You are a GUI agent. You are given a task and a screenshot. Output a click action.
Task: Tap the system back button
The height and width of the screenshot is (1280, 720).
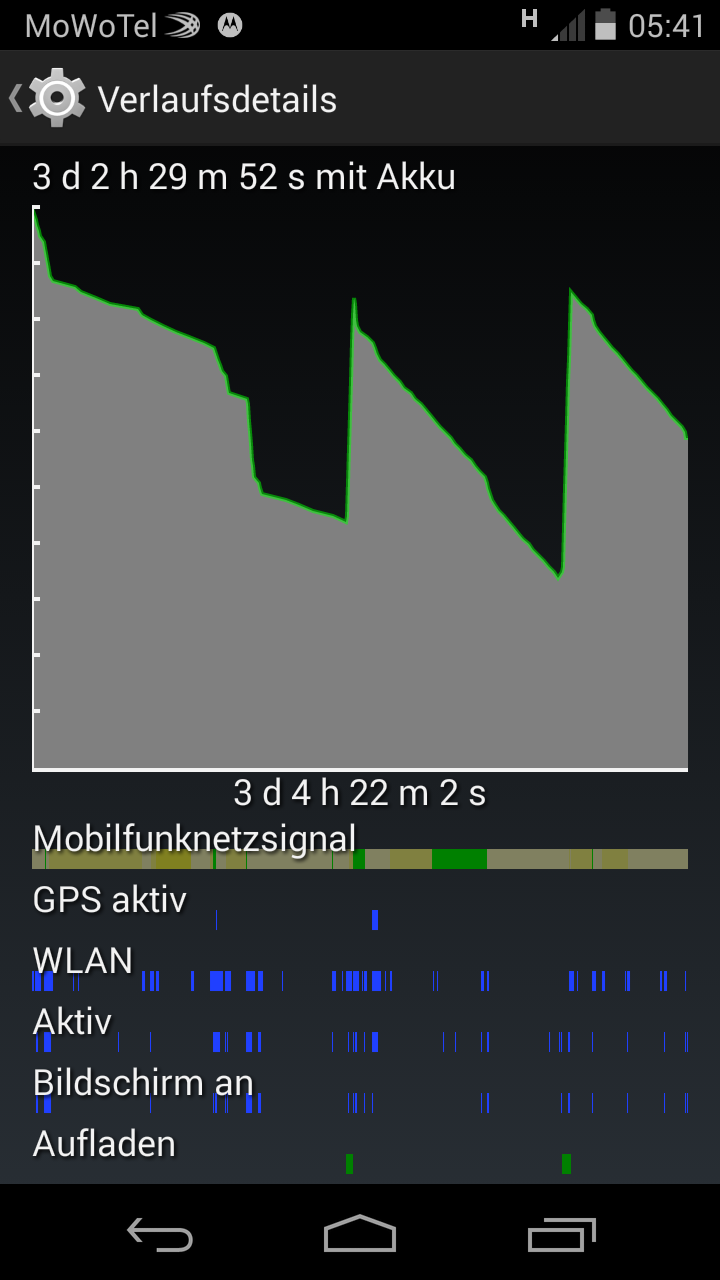[160, 1234]
